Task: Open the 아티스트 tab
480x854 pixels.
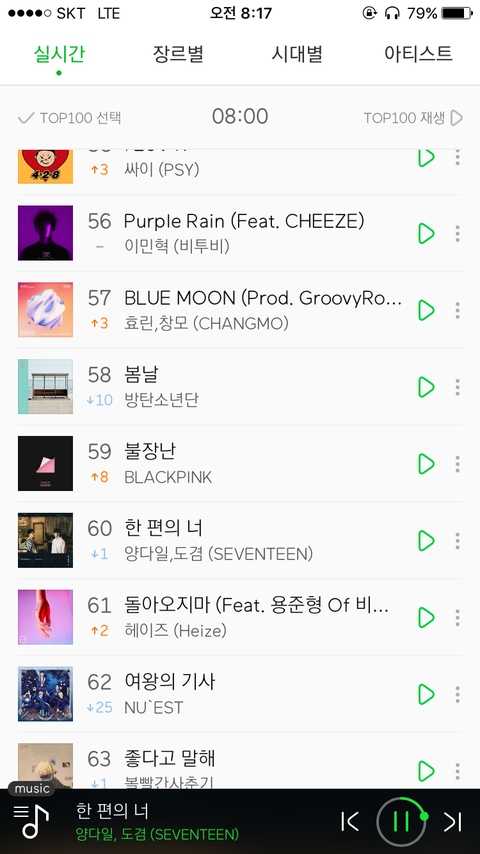Action: pos(418,54)
